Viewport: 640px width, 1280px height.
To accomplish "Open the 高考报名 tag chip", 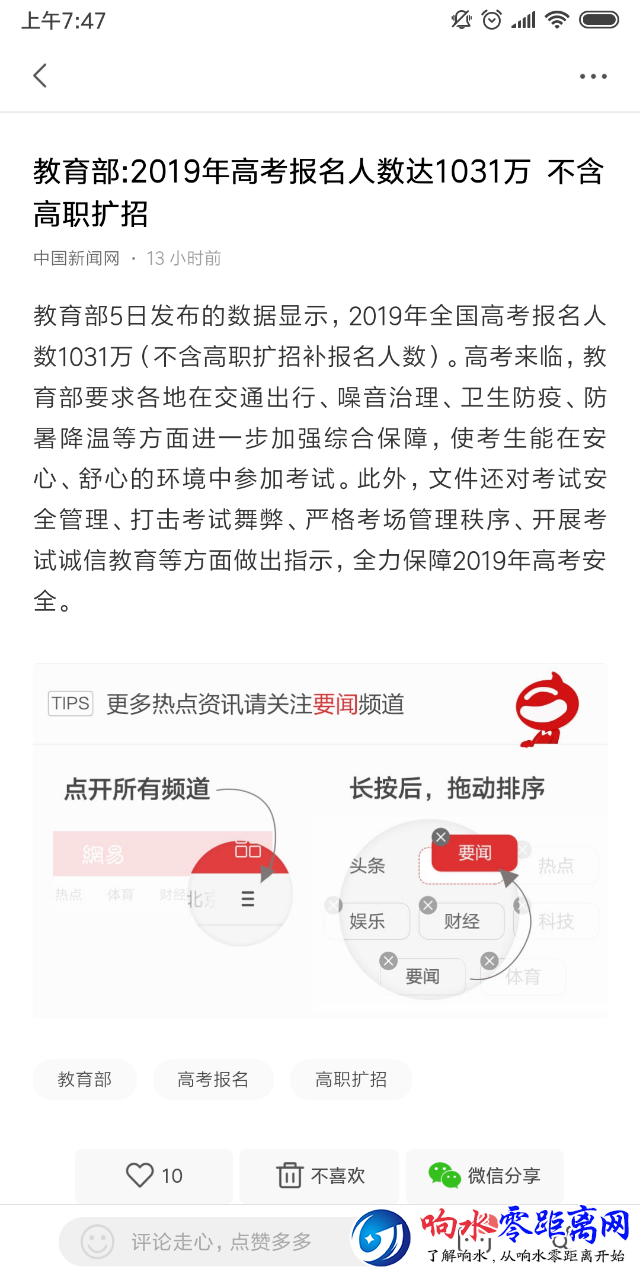I will coord(213,1080).
